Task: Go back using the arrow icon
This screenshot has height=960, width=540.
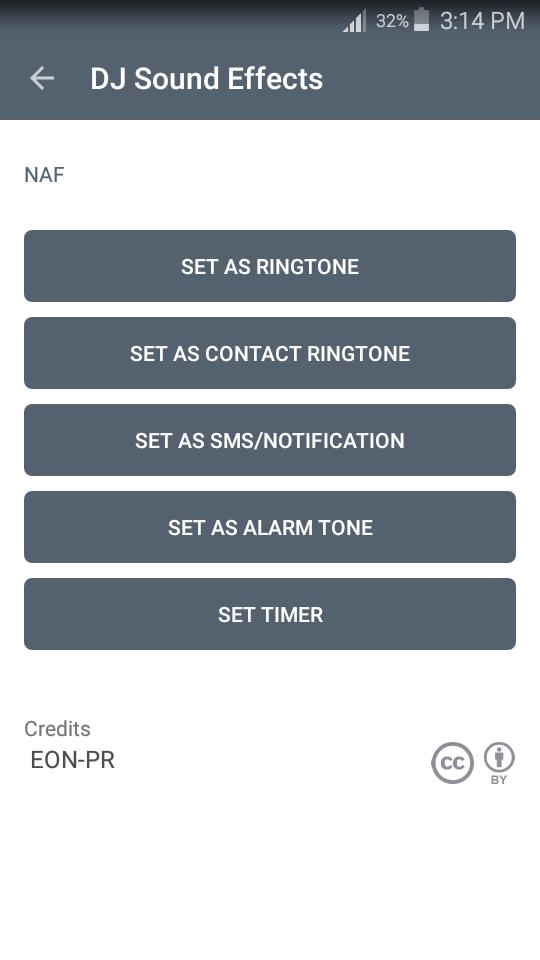Action: pyautogui.click(x=42, y=78)
